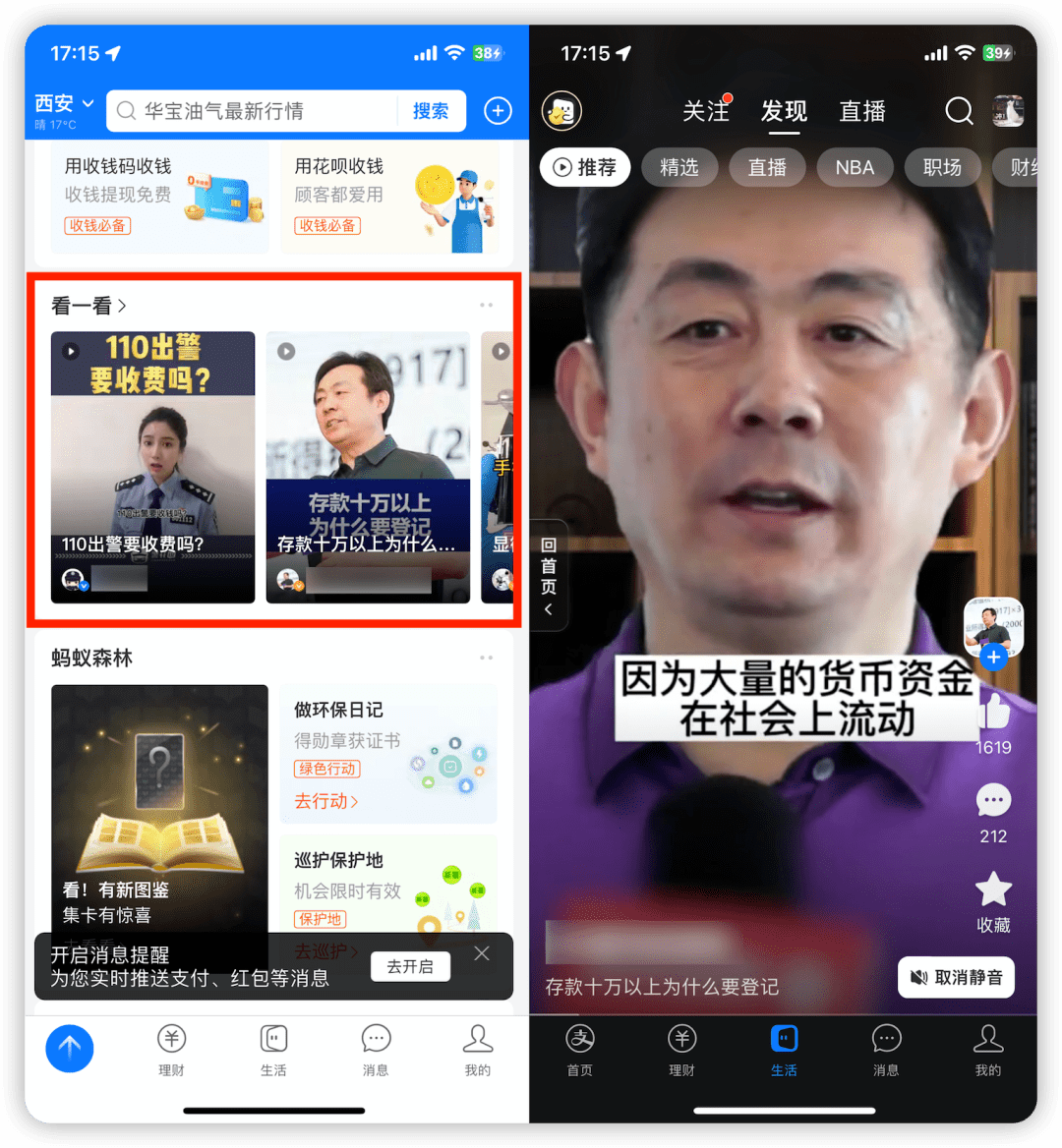Tap the search field showing 华宝油气最新行情

pyautogui.click(x=256, y=111)
